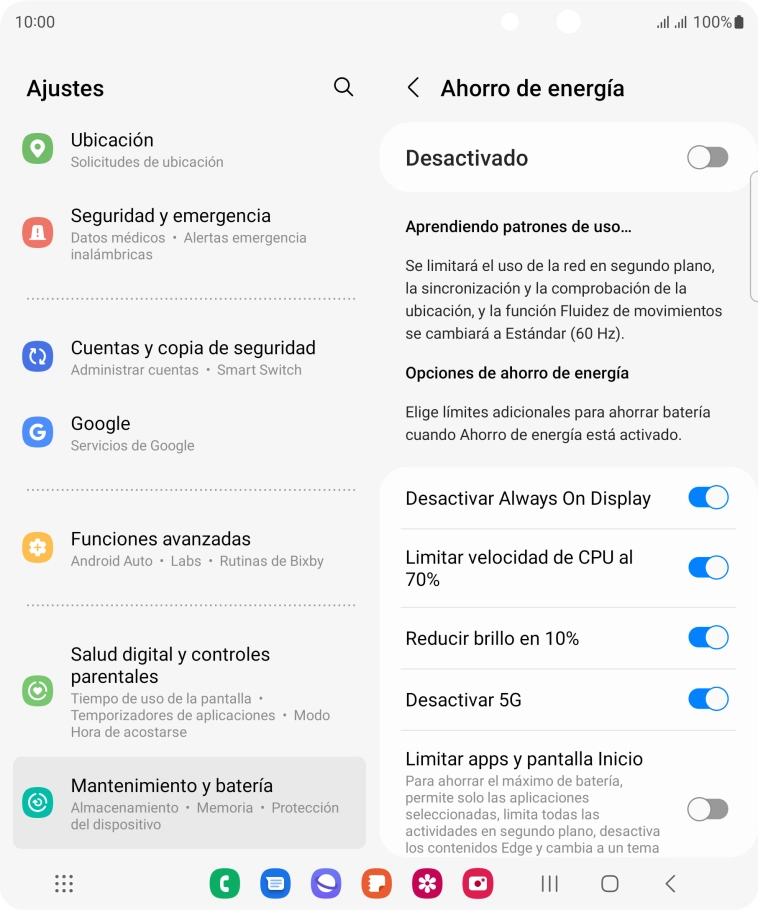Select Mantenimiento y batería
The image size is (758, 910).
click(x=188, y=803)
